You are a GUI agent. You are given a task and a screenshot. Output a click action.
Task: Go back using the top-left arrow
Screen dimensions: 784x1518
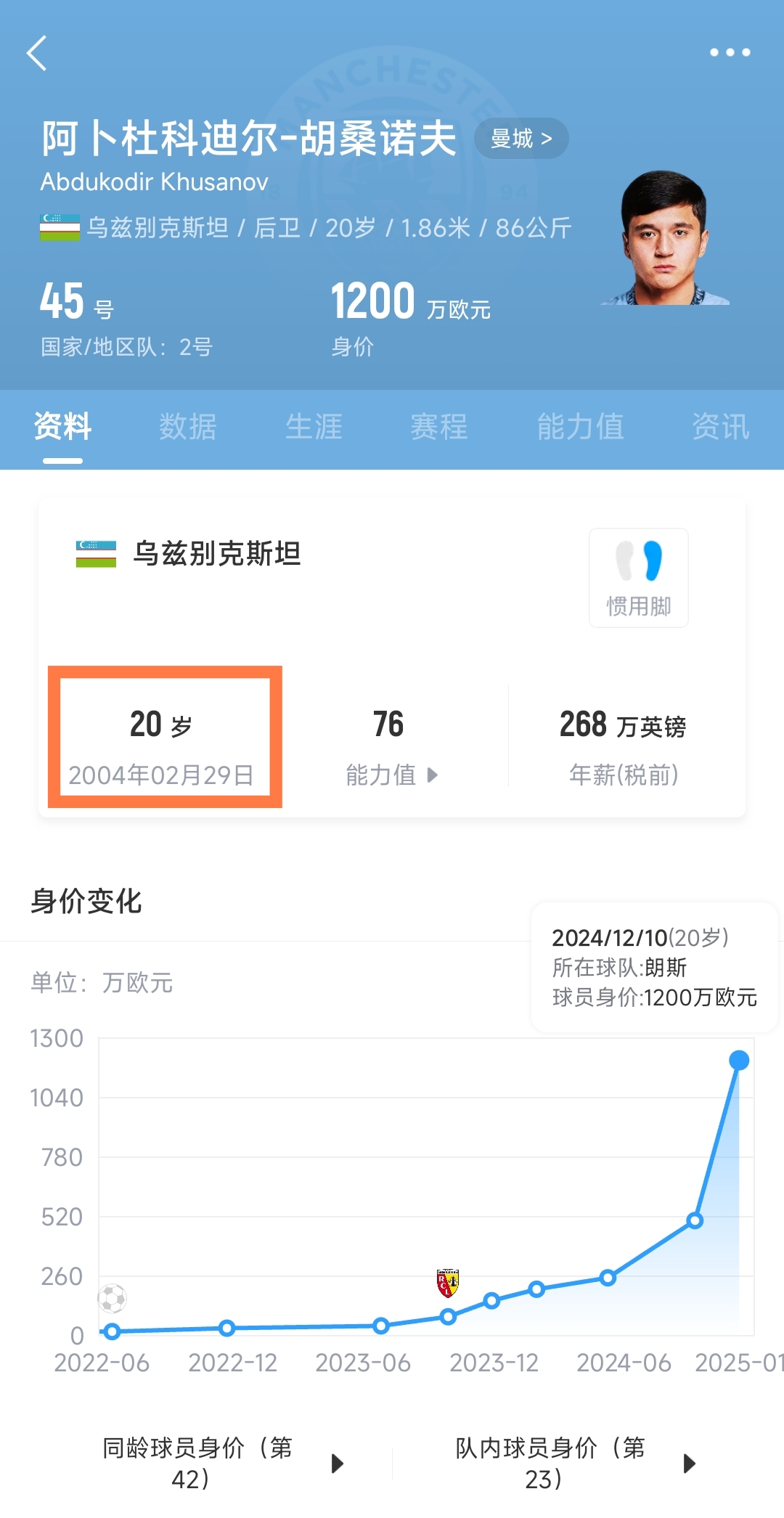coord(36,53)
